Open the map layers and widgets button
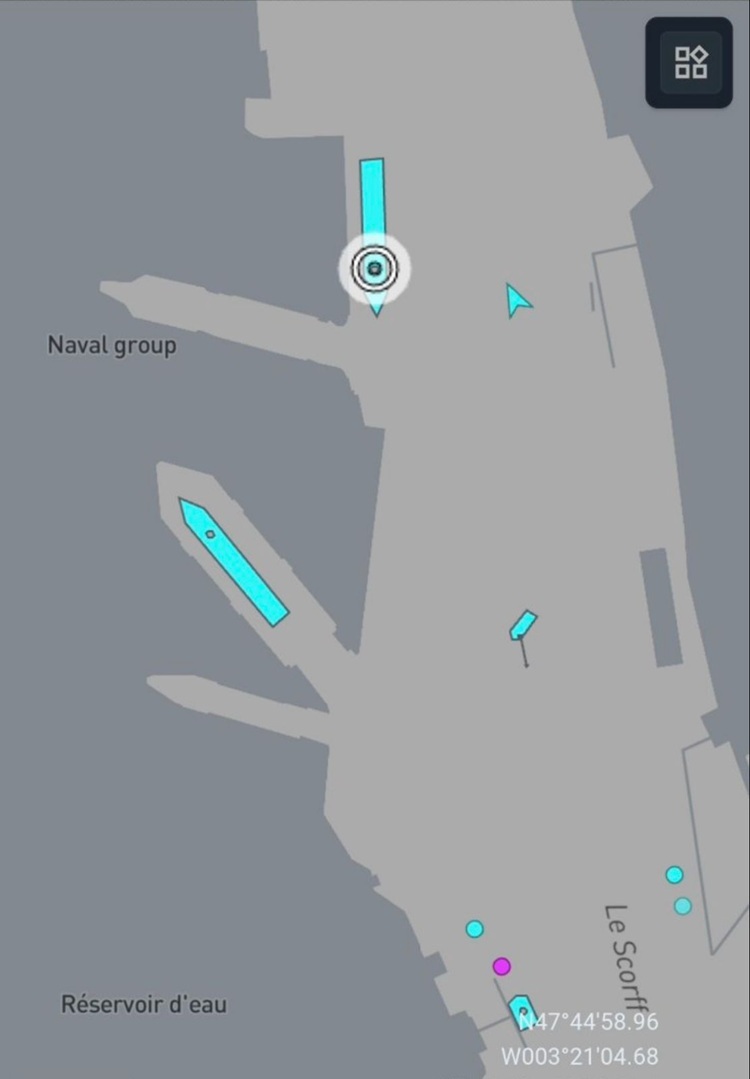The width and height of the screenshot is (750, 1079). pos(690,62)
